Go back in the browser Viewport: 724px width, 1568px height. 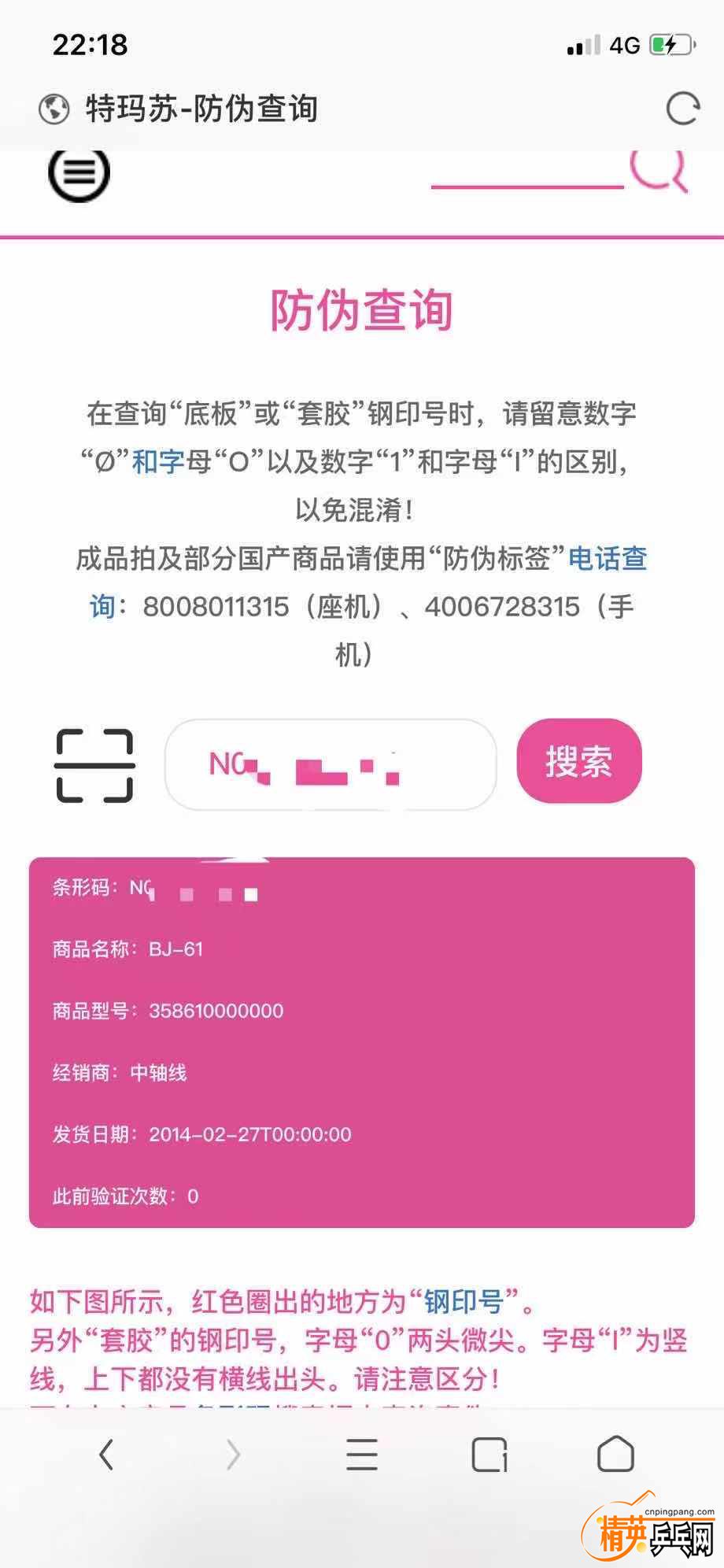(x=107, y=1454)
